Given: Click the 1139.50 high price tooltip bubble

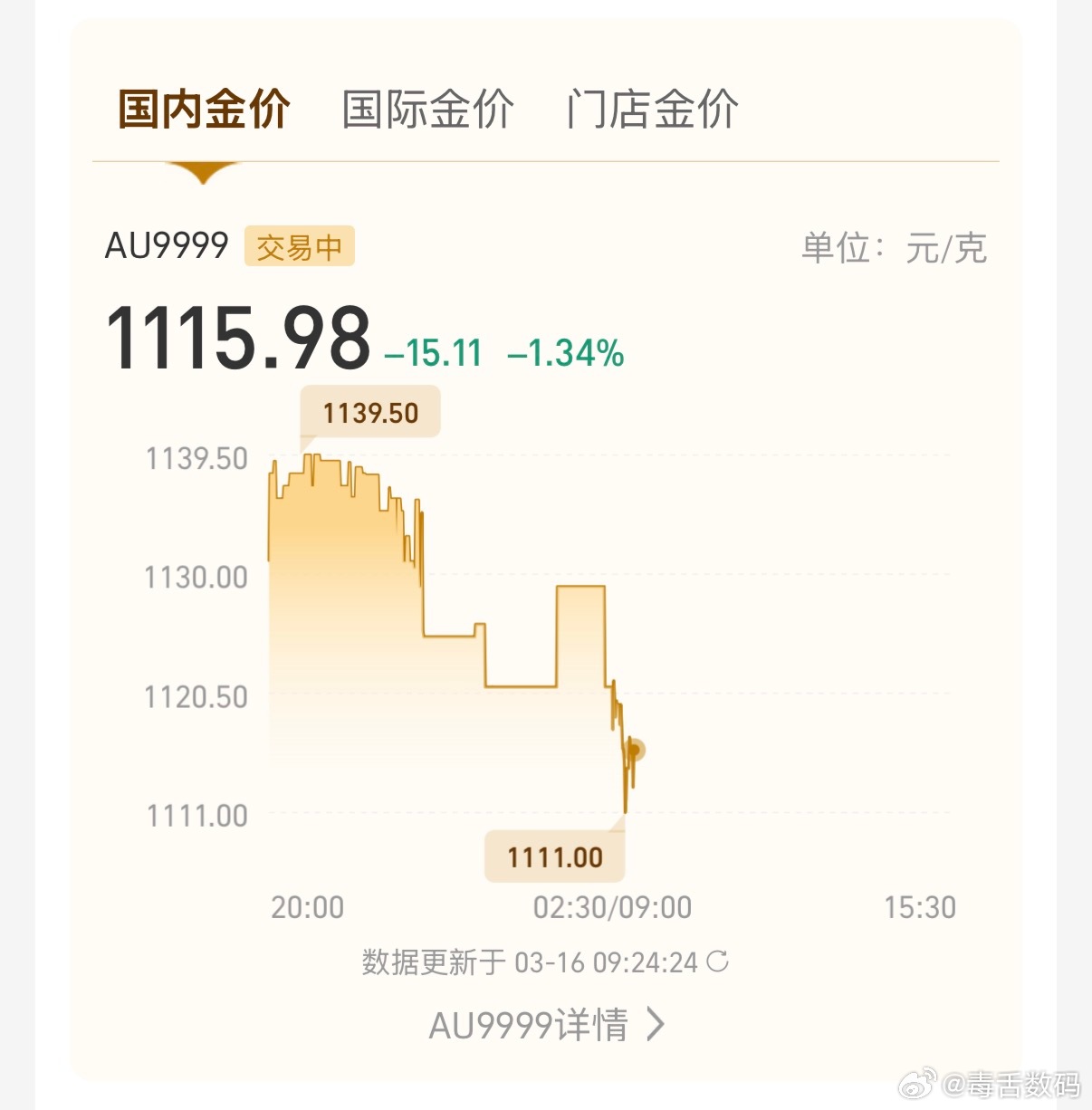Looking at the screenshot, I should (x=369, y=413).
